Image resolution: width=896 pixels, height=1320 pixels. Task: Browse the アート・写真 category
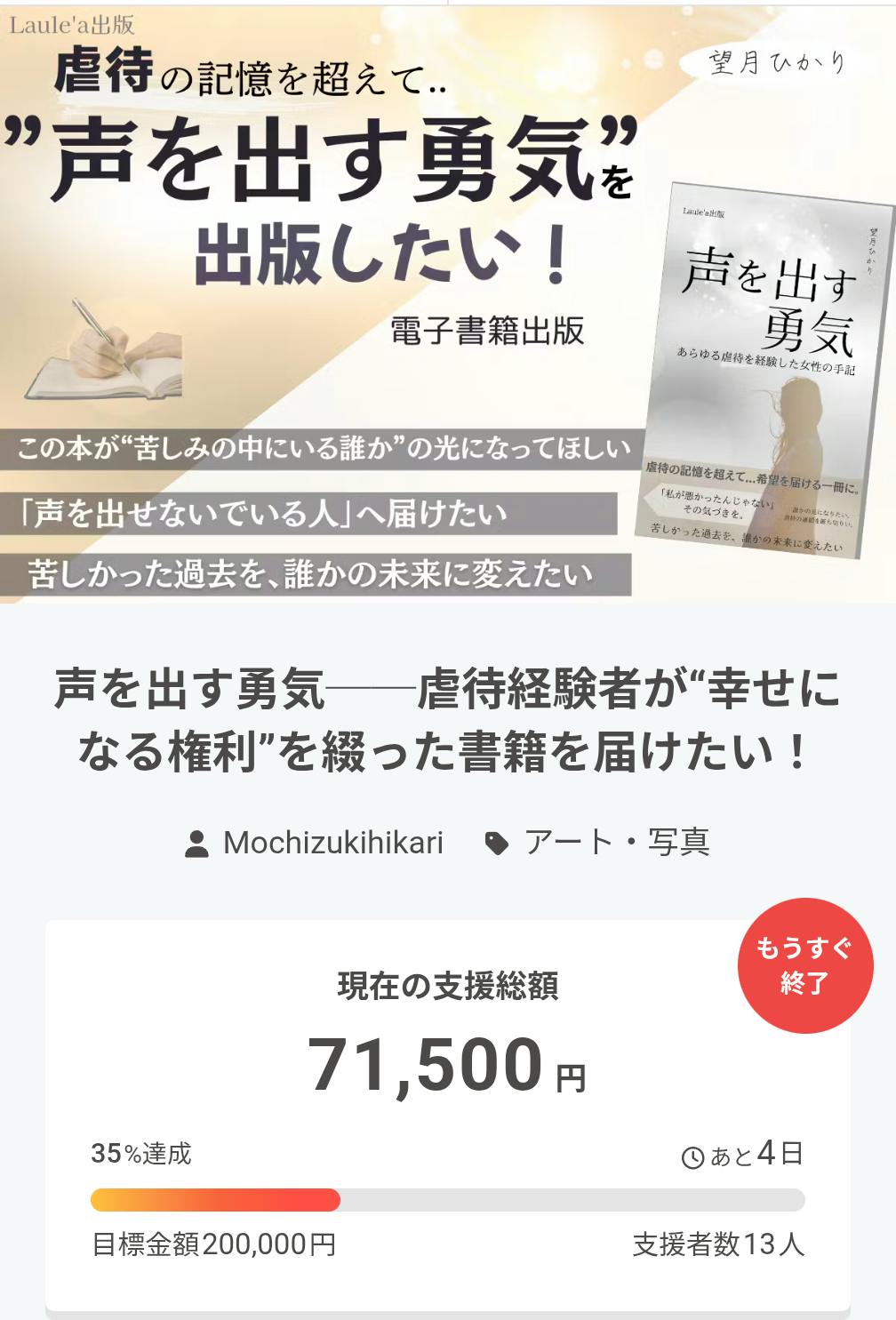(616, 843)
